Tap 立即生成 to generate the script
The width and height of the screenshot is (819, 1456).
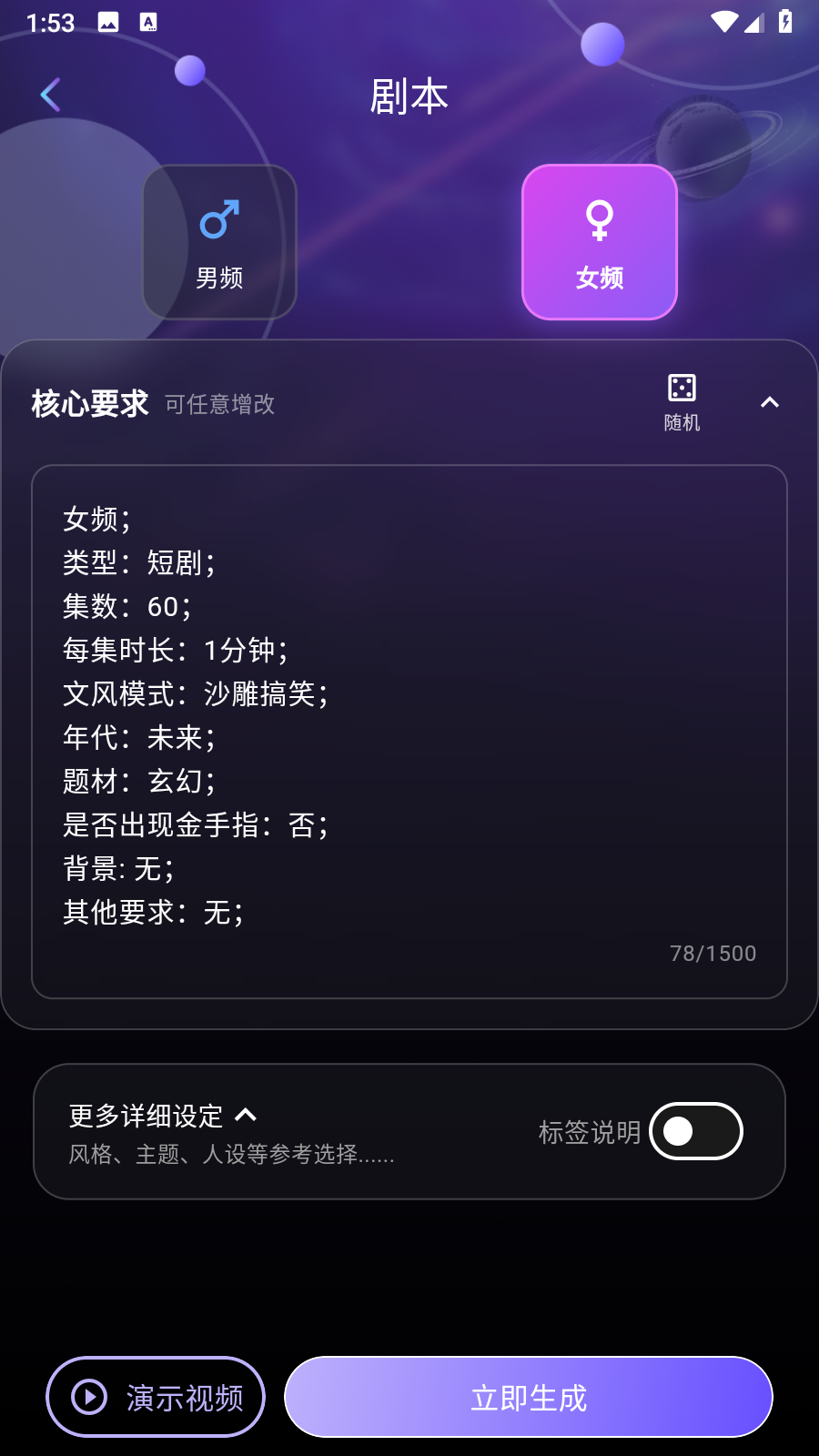click(x=528, y=1396)
